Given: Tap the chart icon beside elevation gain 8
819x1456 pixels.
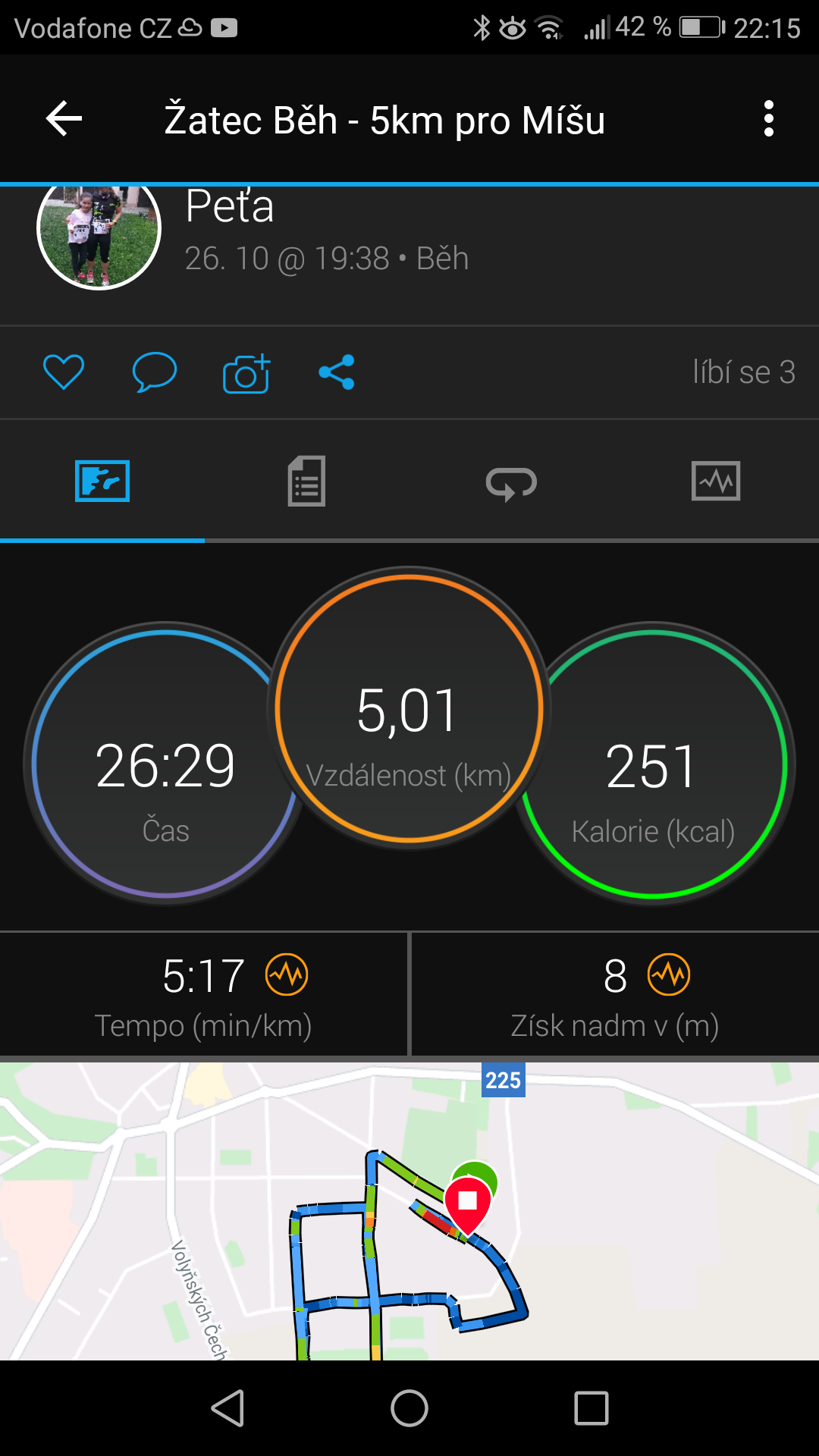Looking at the screenshot, I should click(669, 974).
